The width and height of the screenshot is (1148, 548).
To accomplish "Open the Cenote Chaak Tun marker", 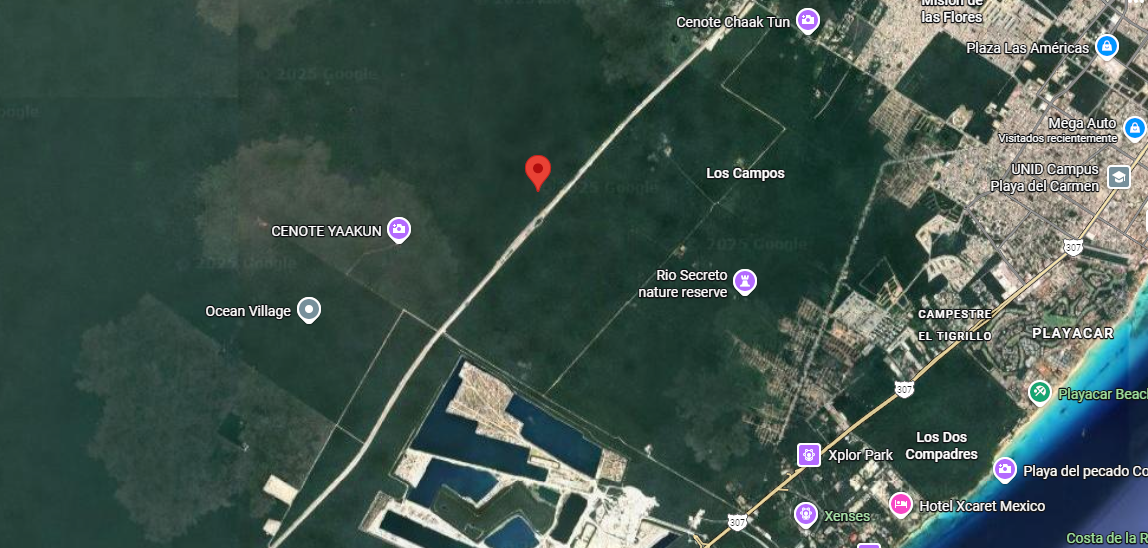I will (x=808, y=20).
